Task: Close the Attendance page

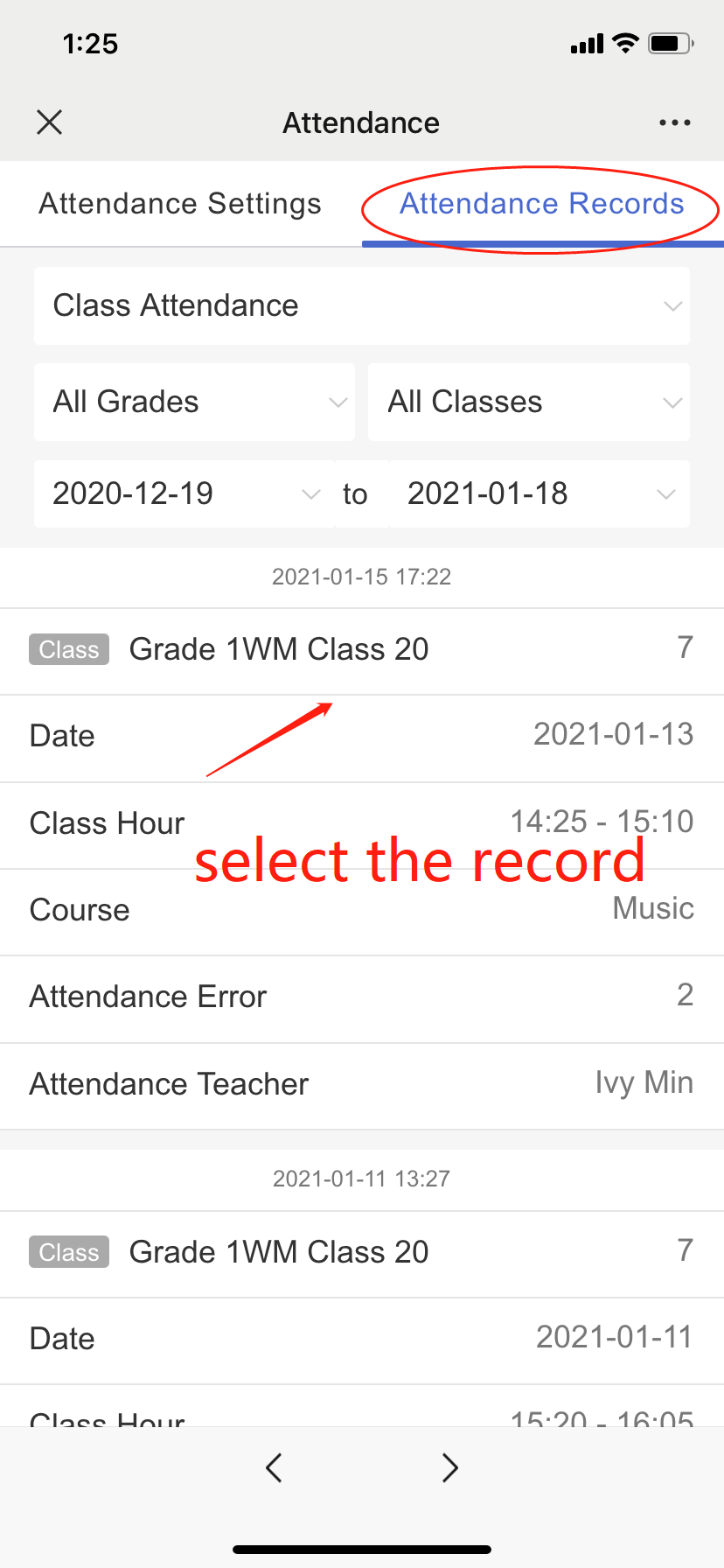Action: coord(50,122)
